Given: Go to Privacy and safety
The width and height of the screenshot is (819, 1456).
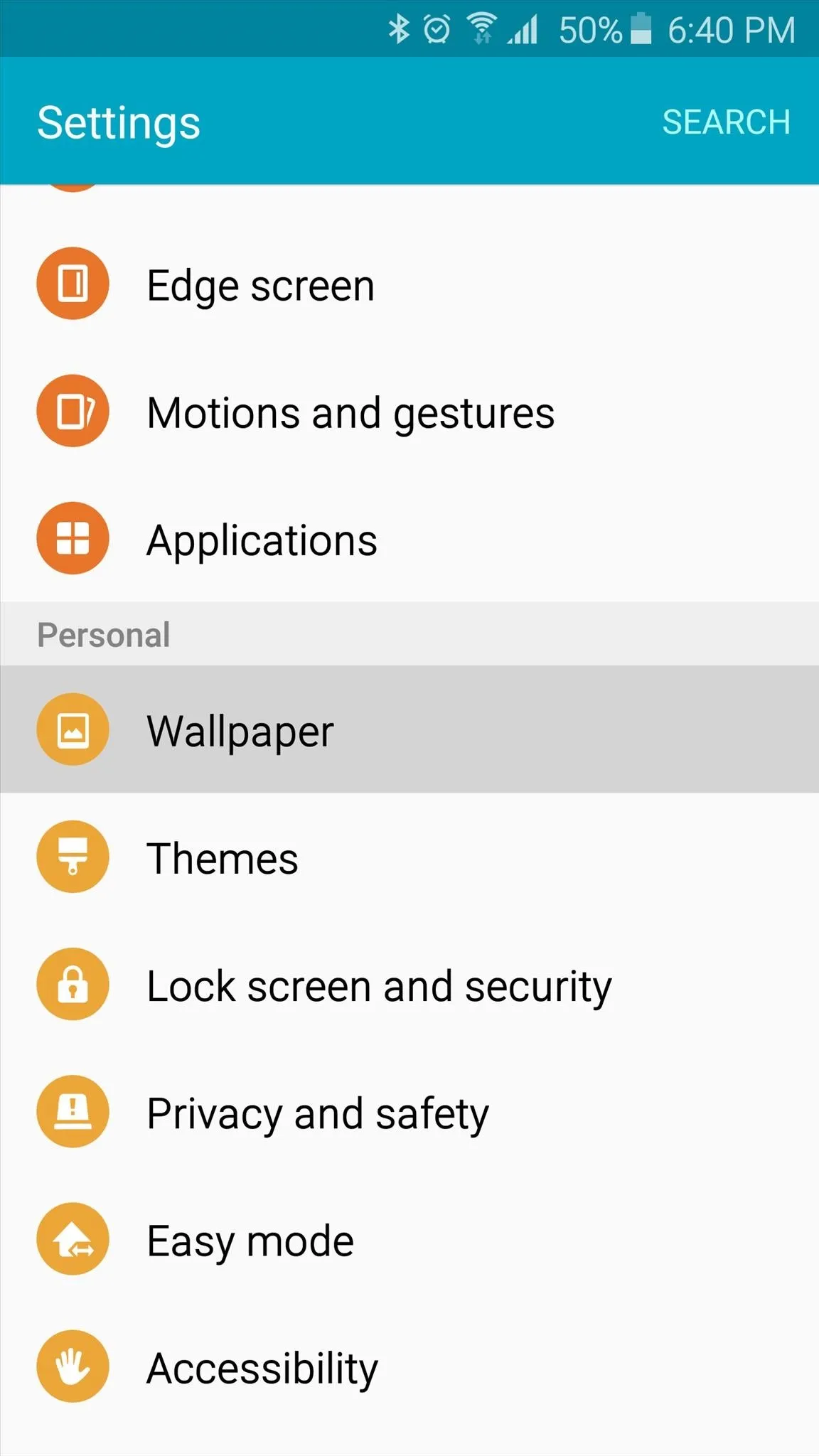Looking at the screenshot, I should [409, 1112].
